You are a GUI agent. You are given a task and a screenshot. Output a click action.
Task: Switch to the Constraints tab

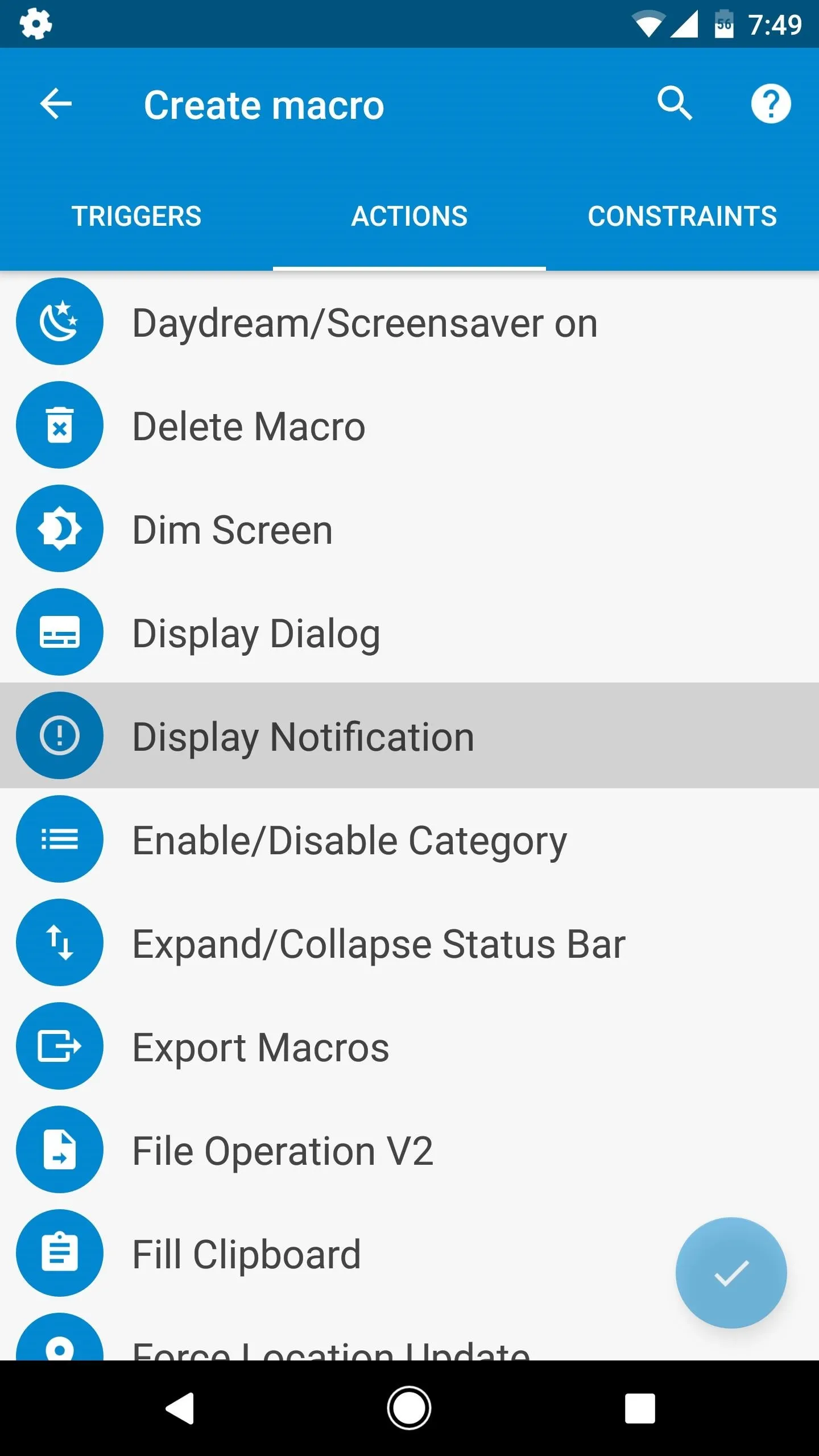point(682,216)
